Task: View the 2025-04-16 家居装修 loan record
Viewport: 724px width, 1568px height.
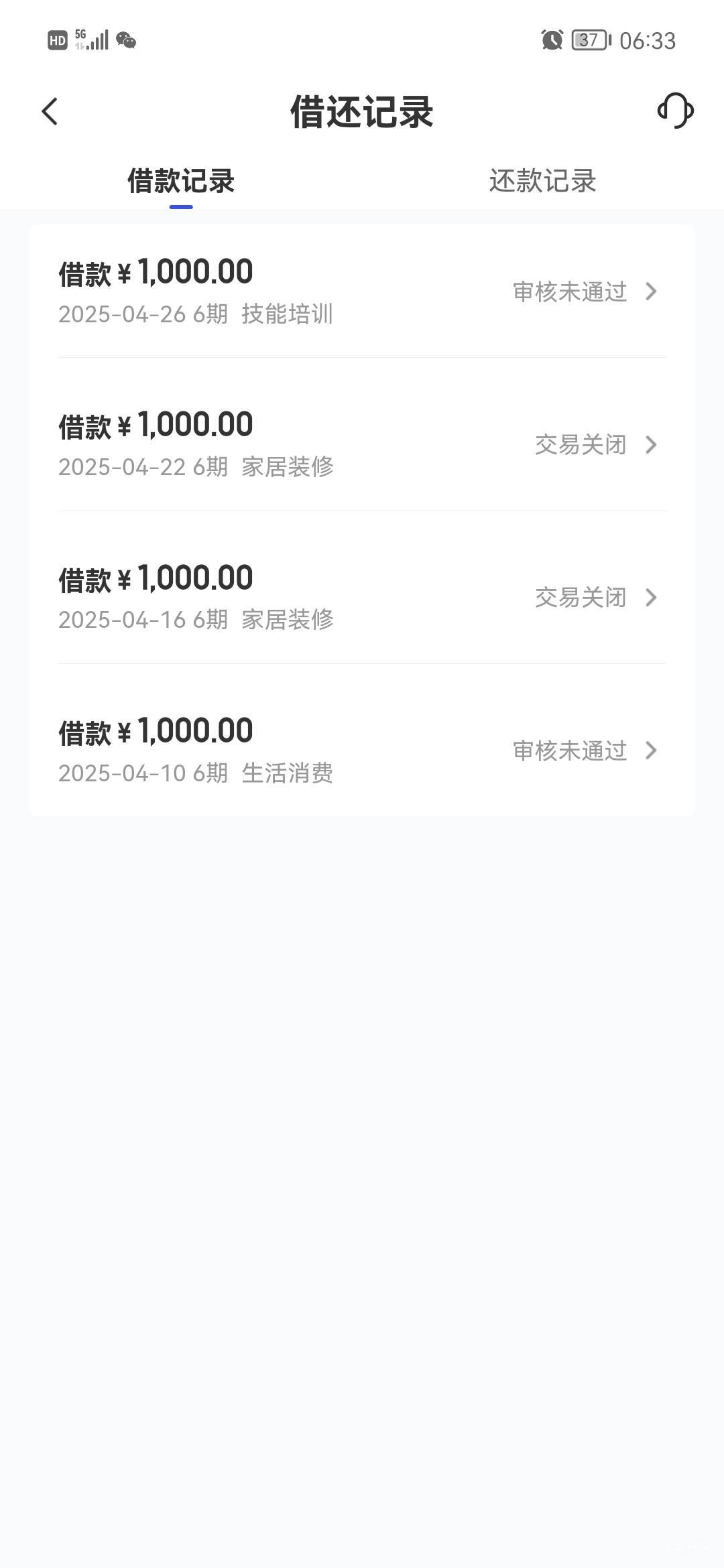Action: tap(362, 597)
